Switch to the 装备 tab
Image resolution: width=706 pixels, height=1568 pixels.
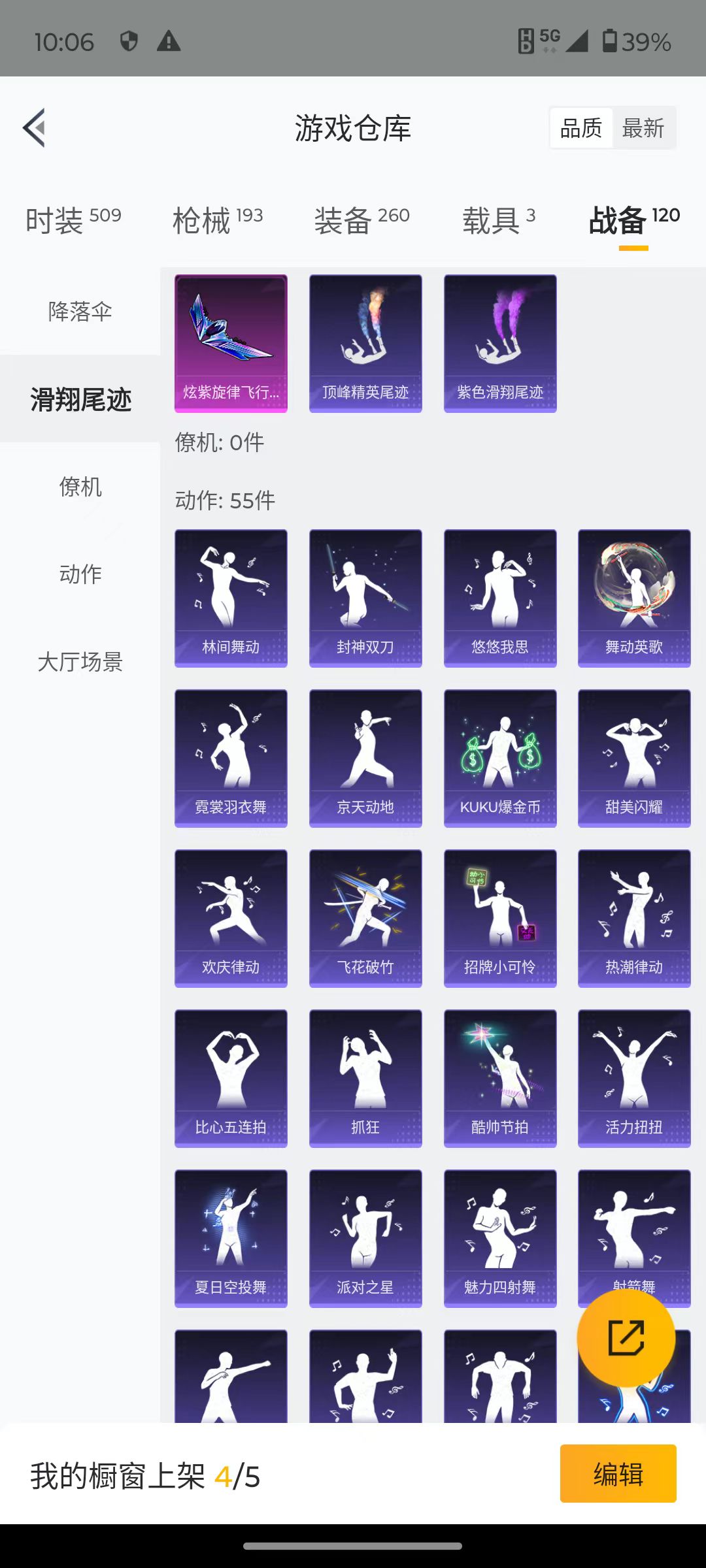point(361,220)
